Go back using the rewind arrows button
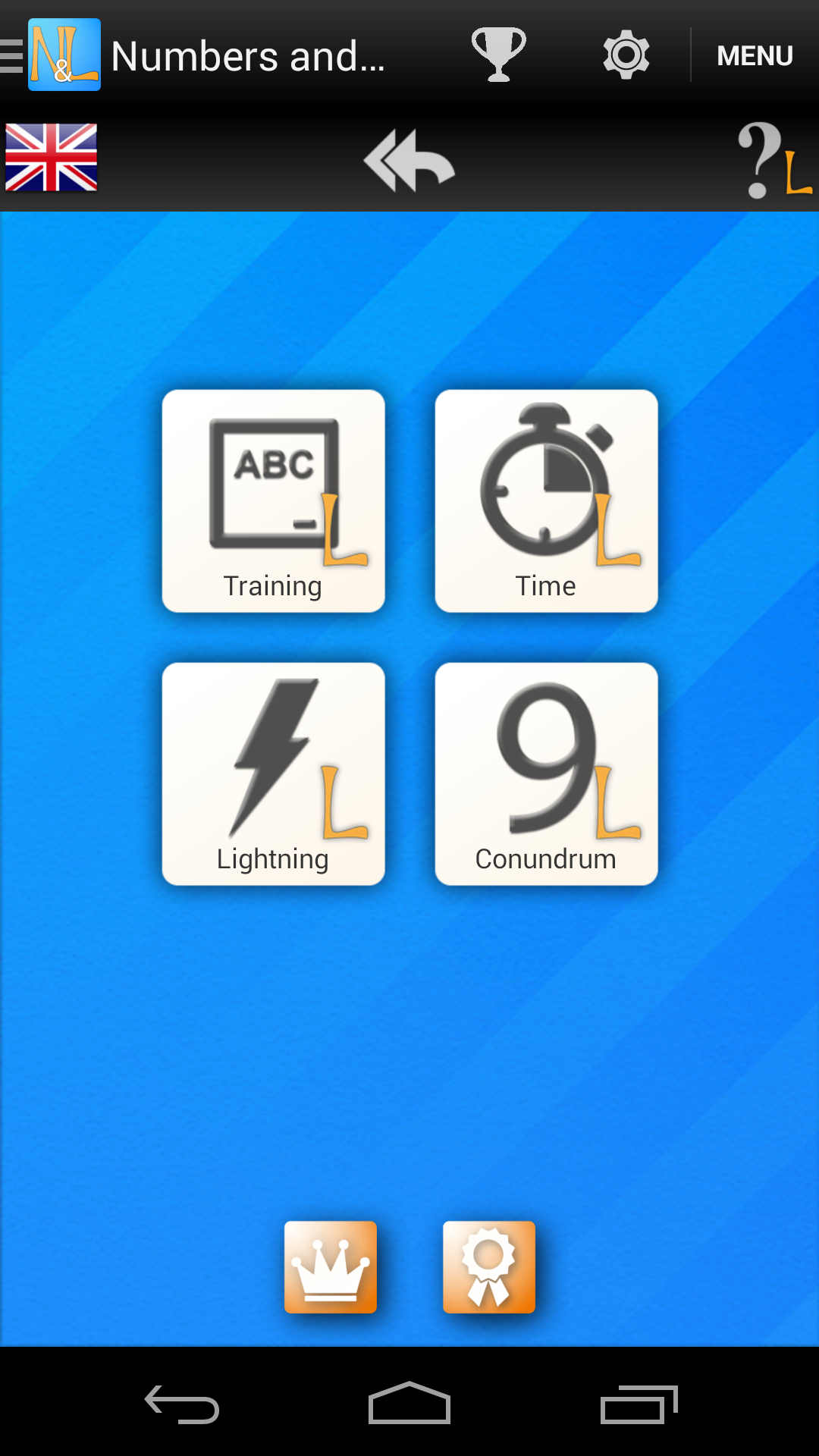Screen dimensions: 819x1456 click(409, 159)
